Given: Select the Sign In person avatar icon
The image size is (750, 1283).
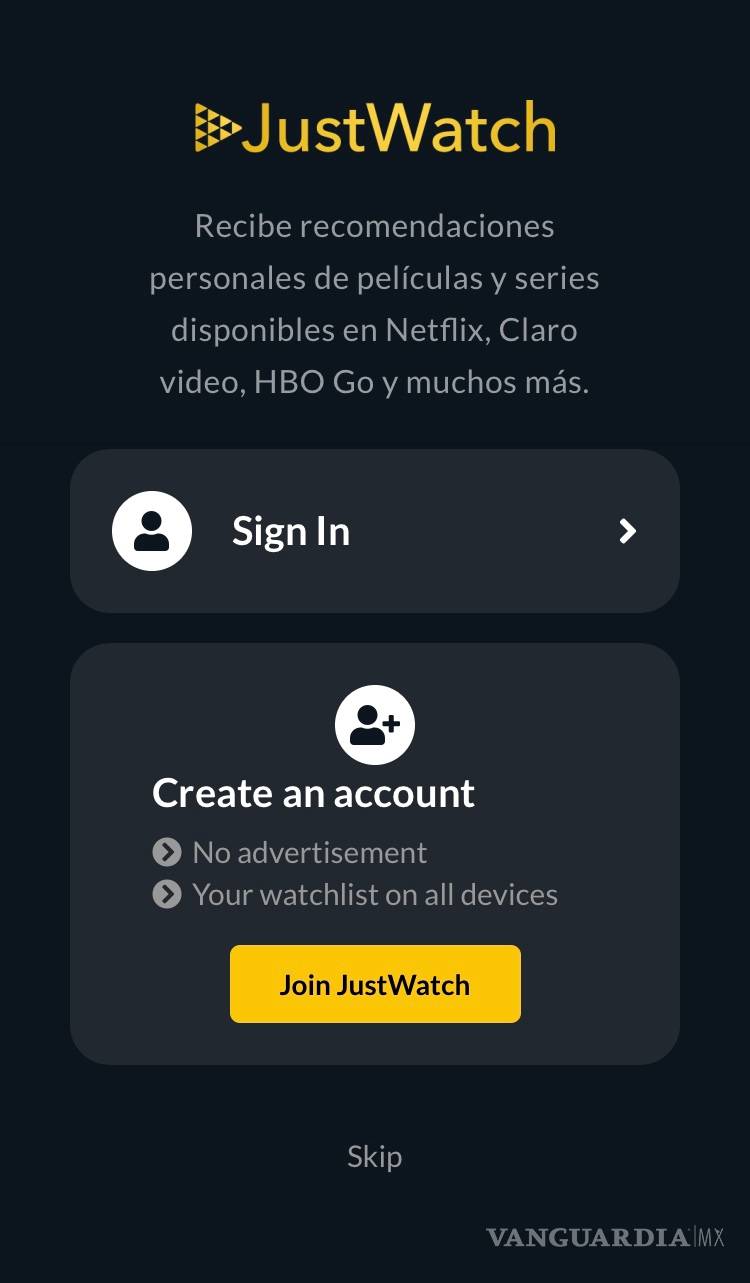Looking at the screenshot, I should [151, 530].
